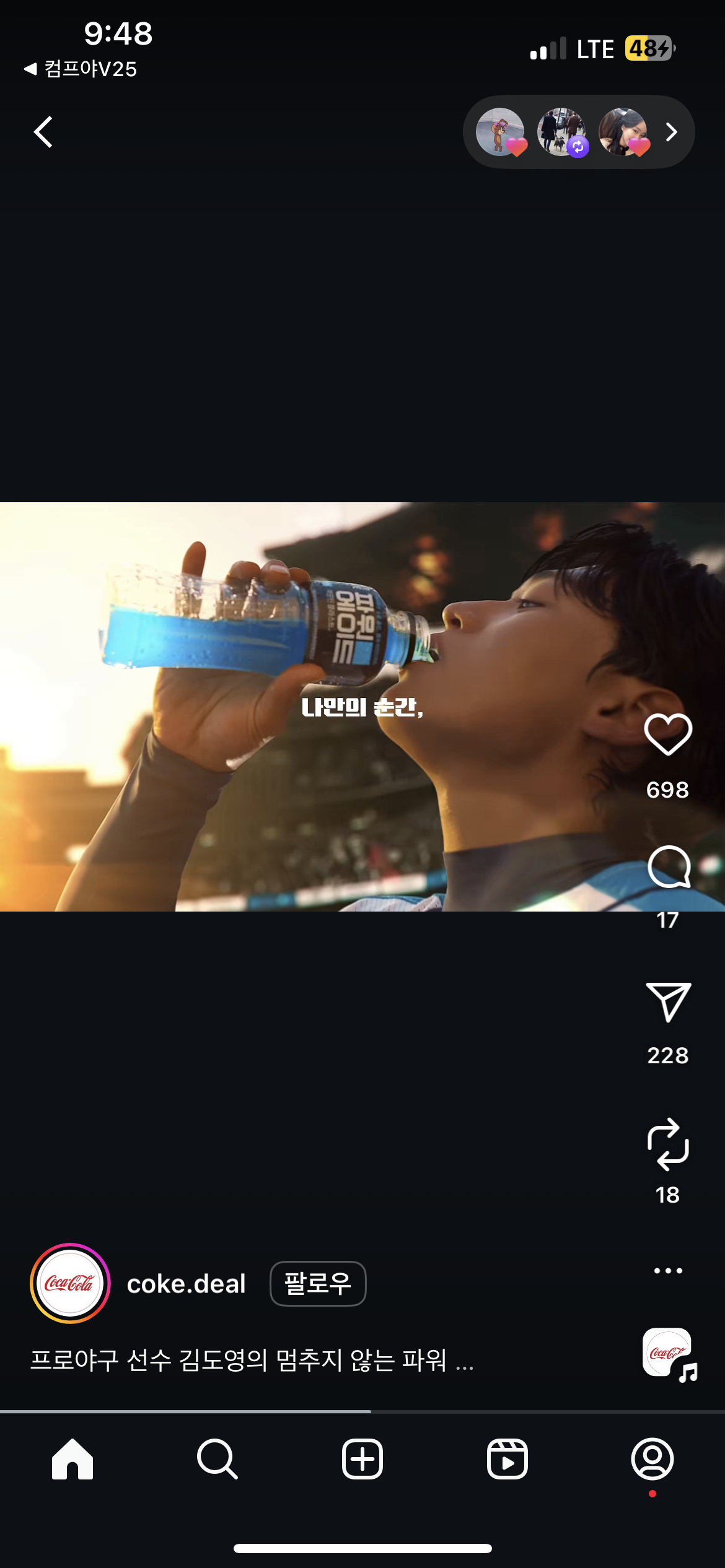Viewport: 725px width, 1568px height.
Task: Follow coke.deal with the 팔로우 button
Action: (318, 1283)
